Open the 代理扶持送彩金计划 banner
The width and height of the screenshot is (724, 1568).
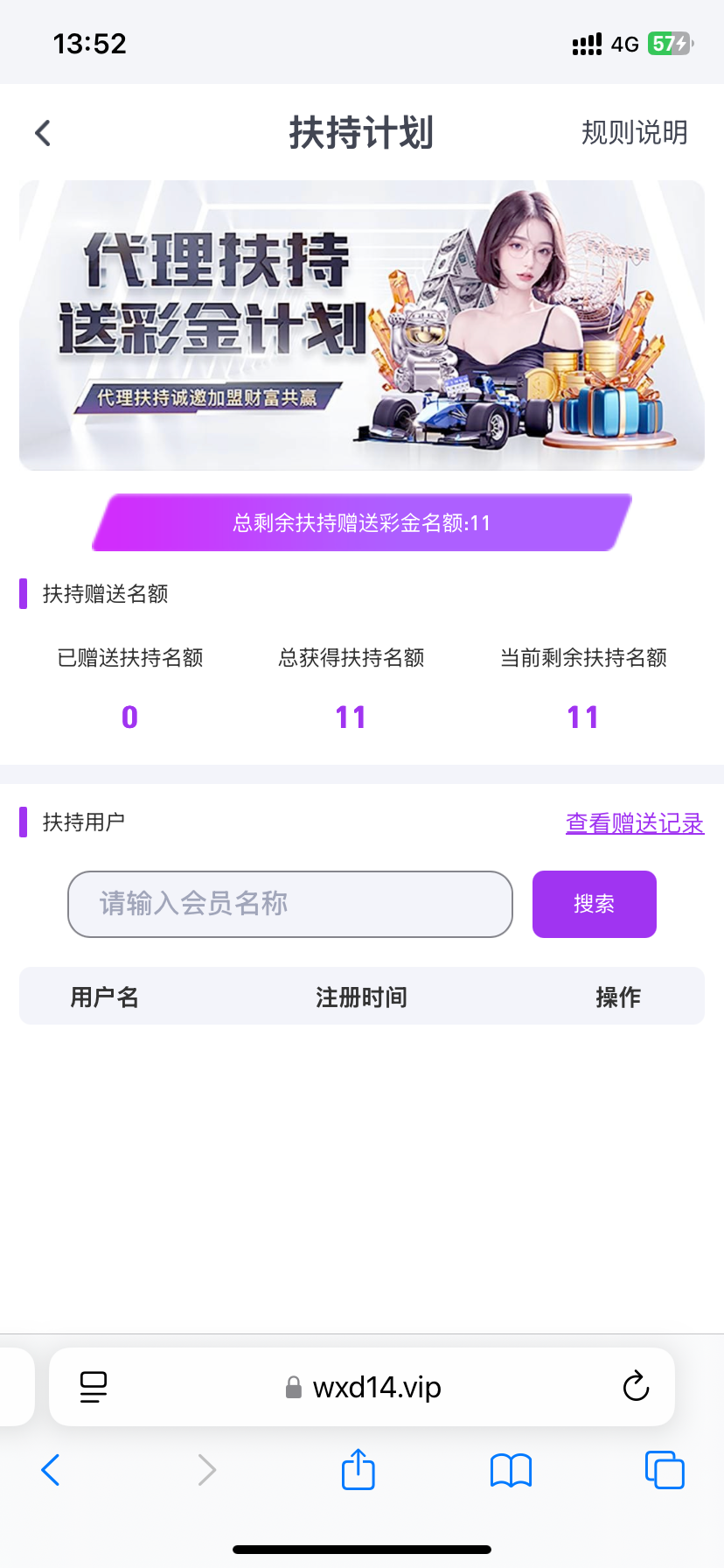click(362, 325)
